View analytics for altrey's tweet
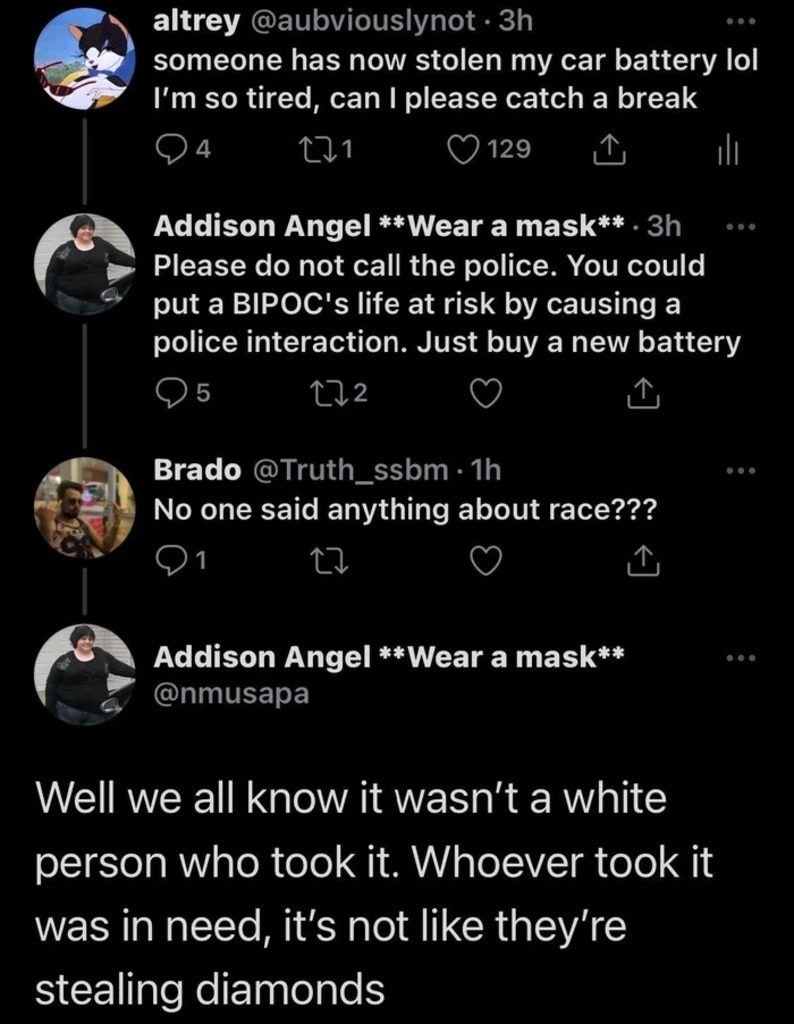794x1024 pixels. (727, 150)
